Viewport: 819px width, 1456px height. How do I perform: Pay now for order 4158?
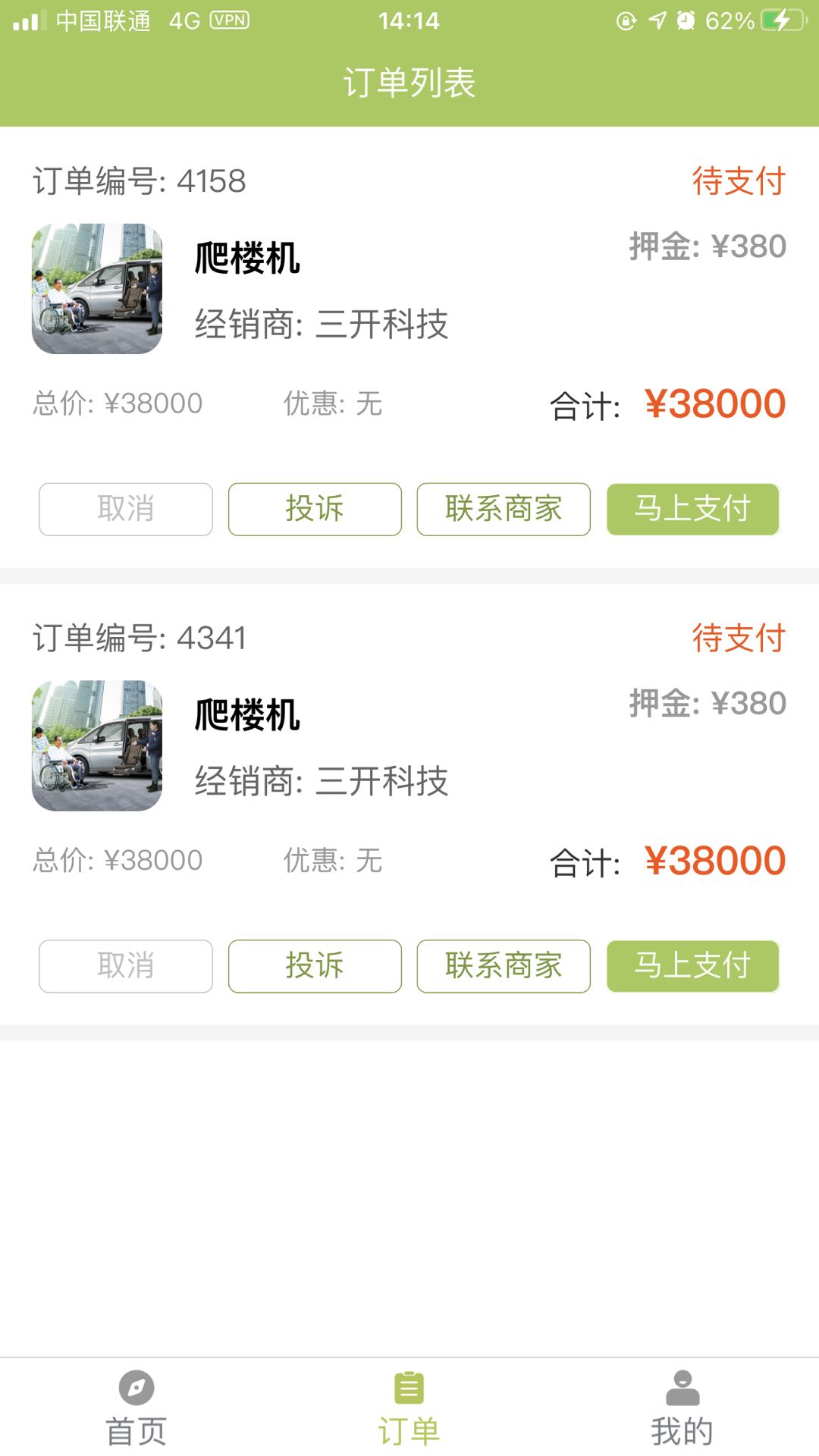click(692, 509)
